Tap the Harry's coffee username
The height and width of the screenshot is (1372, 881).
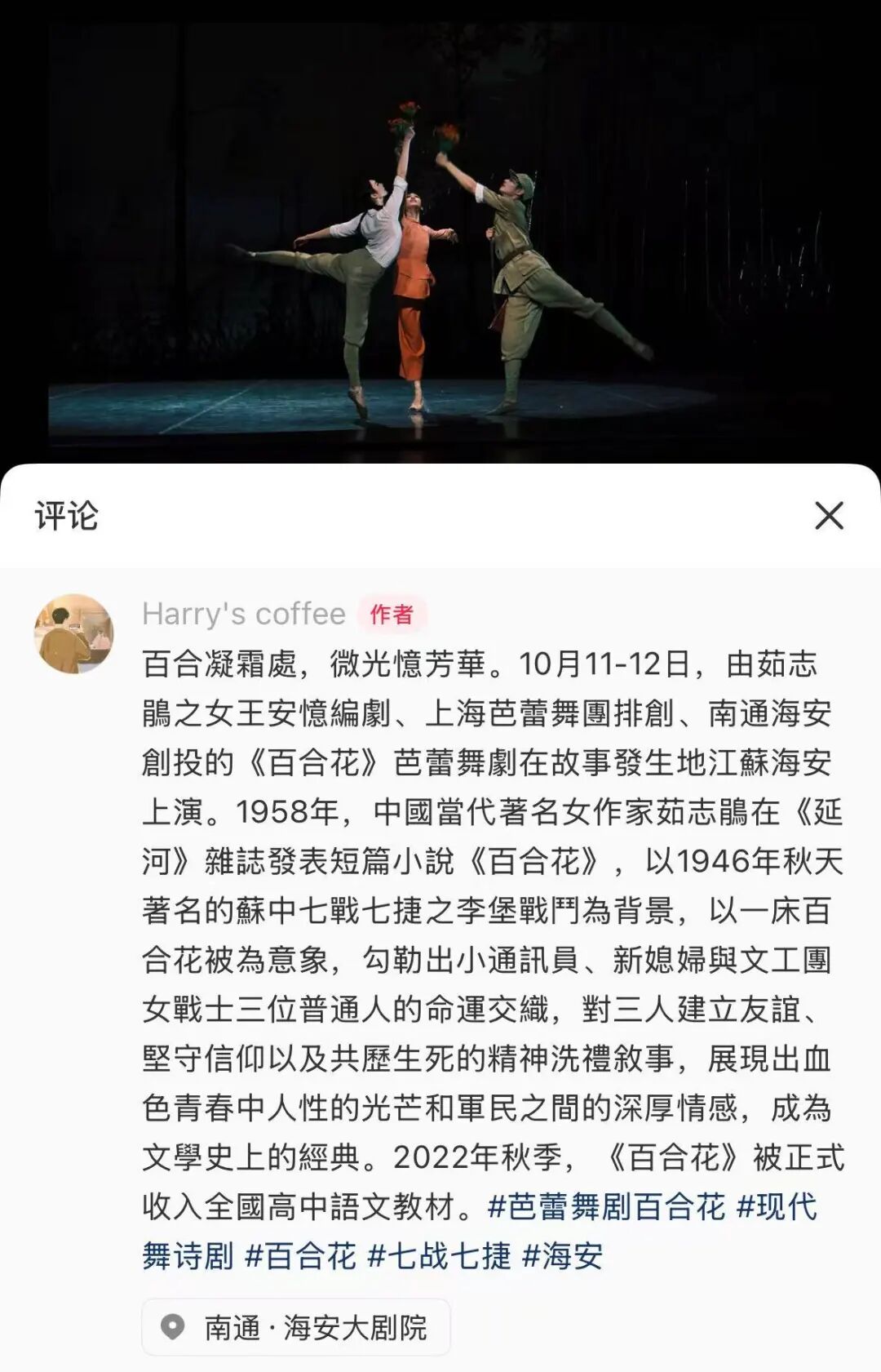coord(244,614)
